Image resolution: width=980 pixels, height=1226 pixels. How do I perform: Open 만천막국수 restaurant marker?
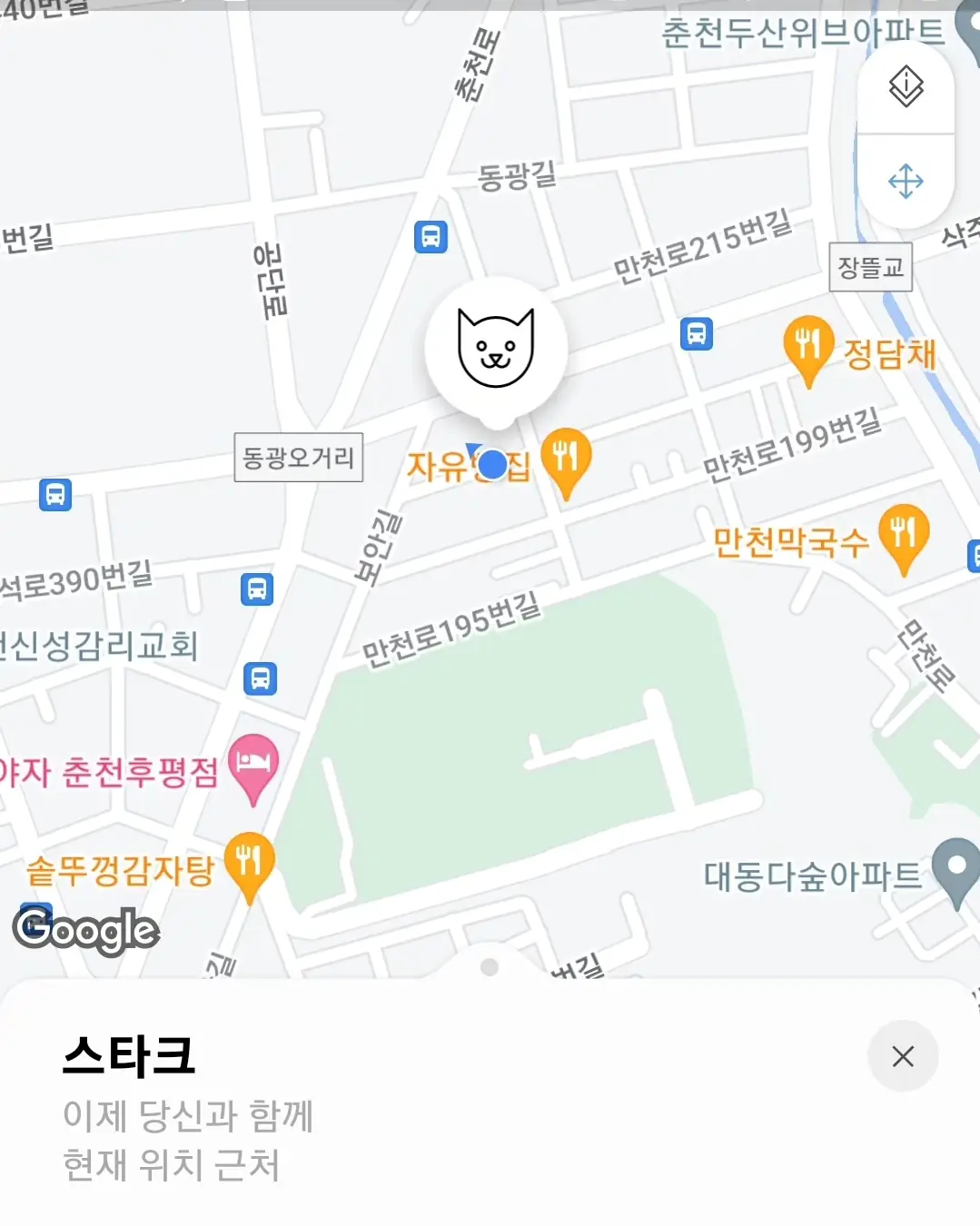903,536
